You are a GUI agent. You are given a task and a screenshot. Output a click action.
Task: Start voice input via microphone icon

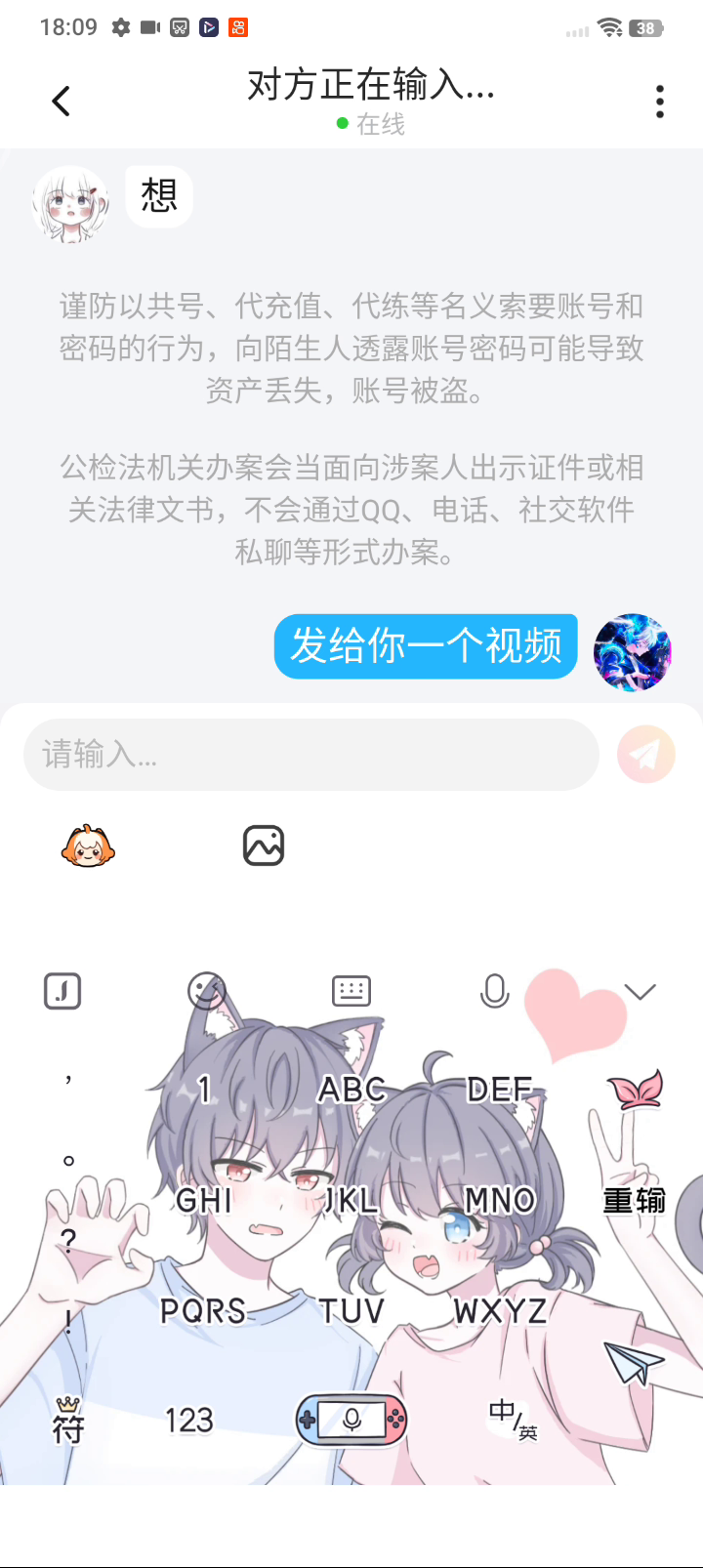(495, 991)
